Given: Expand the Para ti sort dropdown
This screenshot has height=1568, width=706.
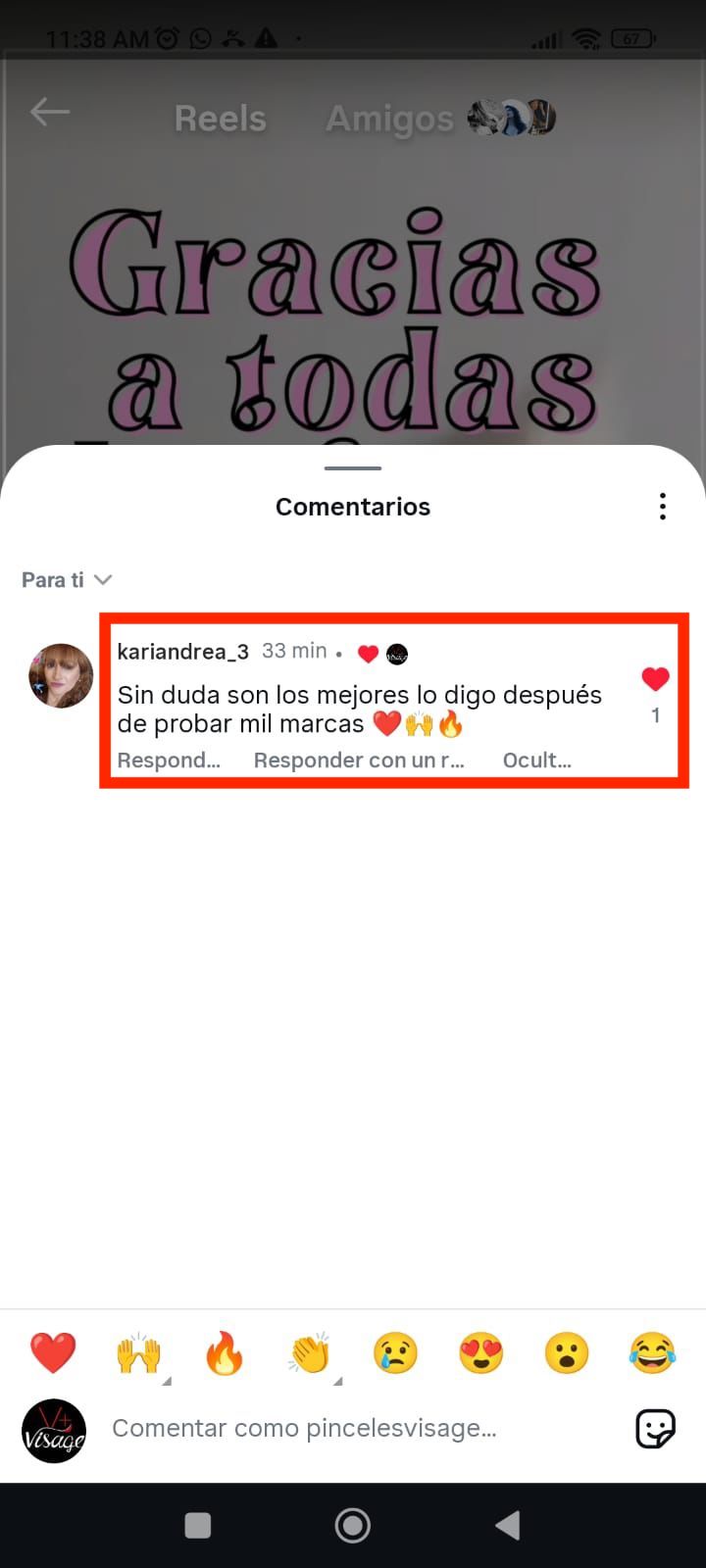Looking at the screenshot, I should tap(67, 580).
